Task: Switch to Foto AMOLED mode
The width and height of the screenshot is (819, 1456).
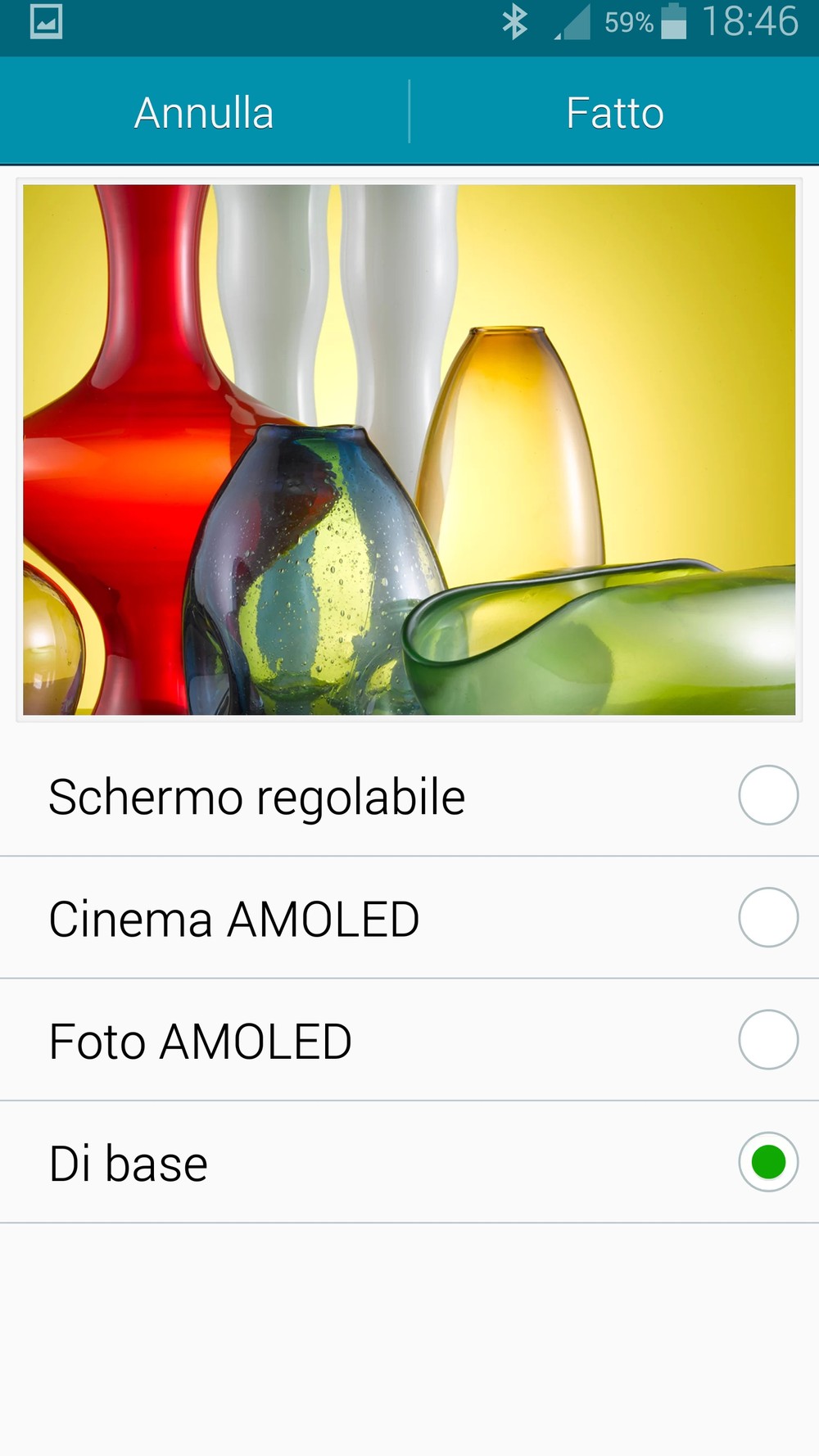Action: pos(409,1040)
